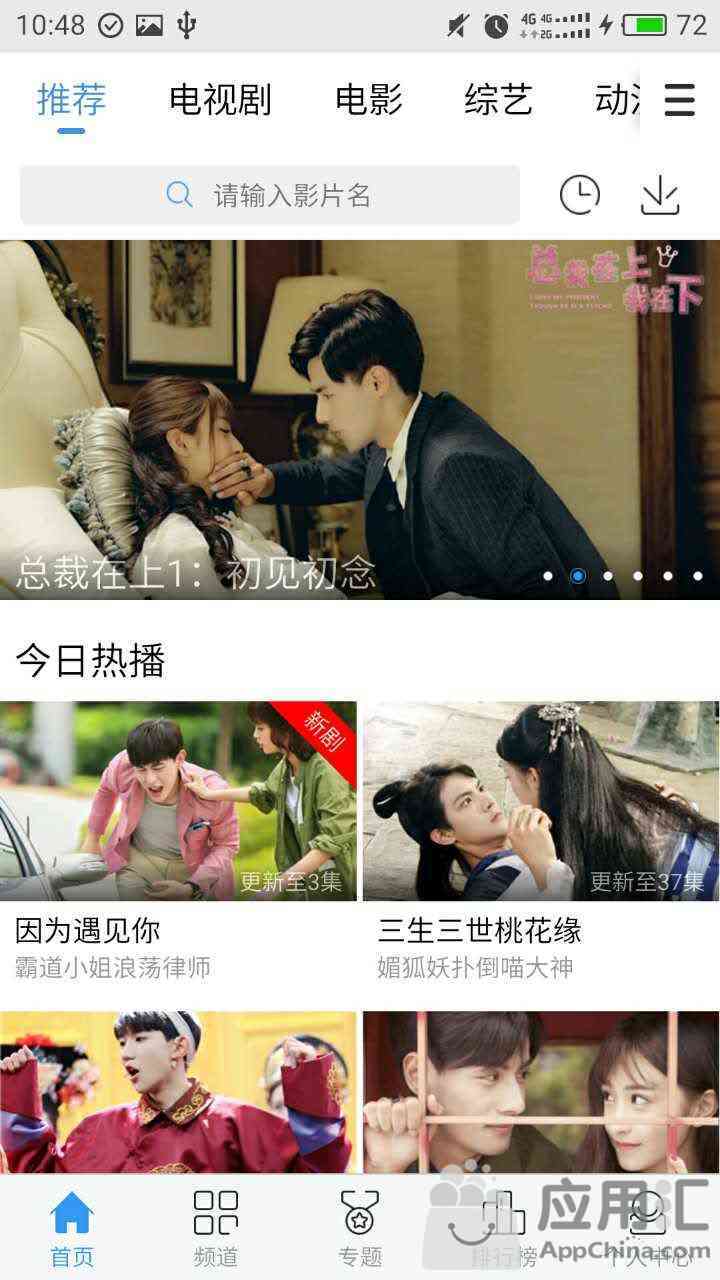
Task: Open 个人中心 in bottom navigation
Action: click(648, 1228)
